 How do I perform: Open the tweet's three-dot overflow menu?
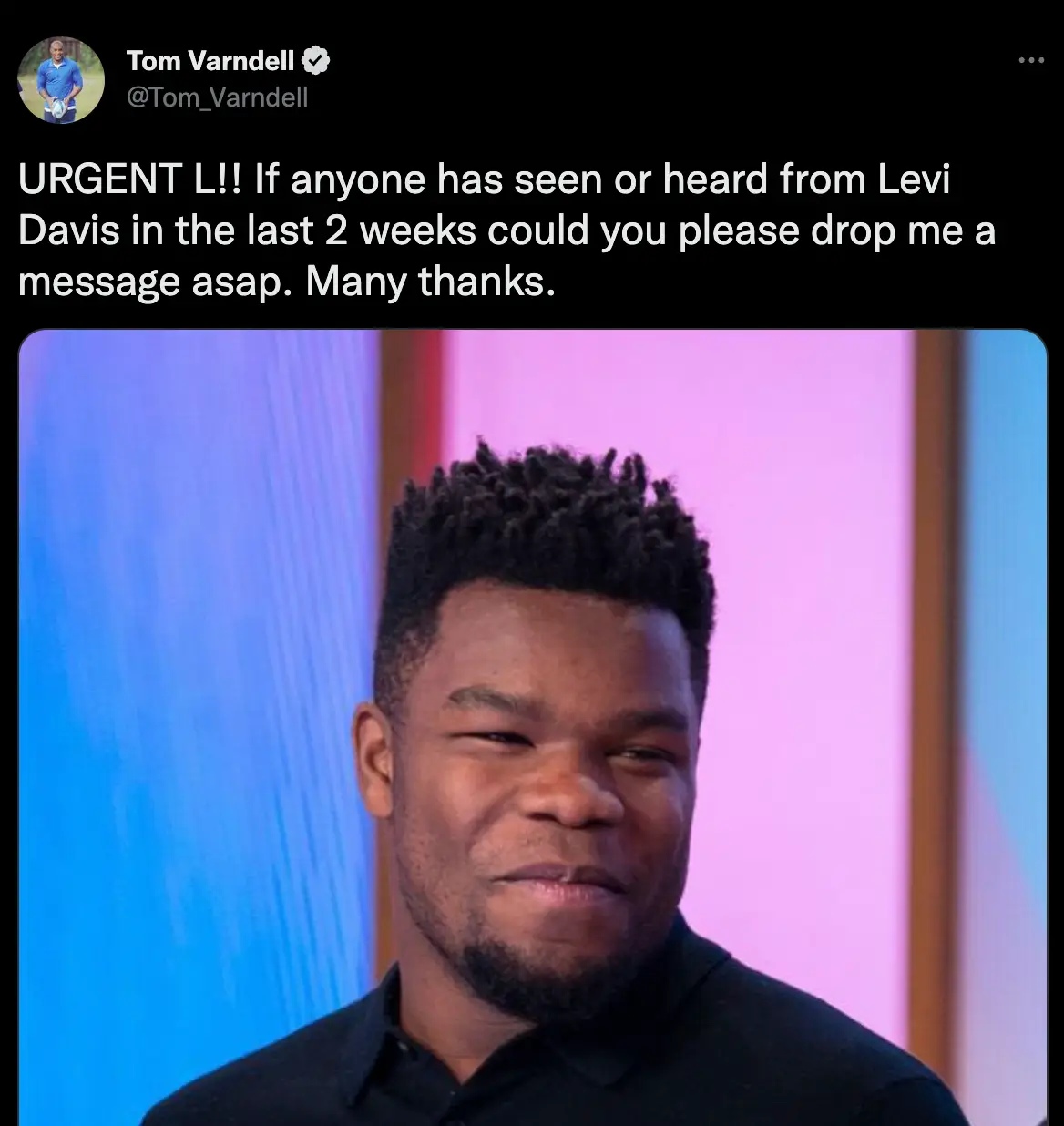click(1030, 61)
